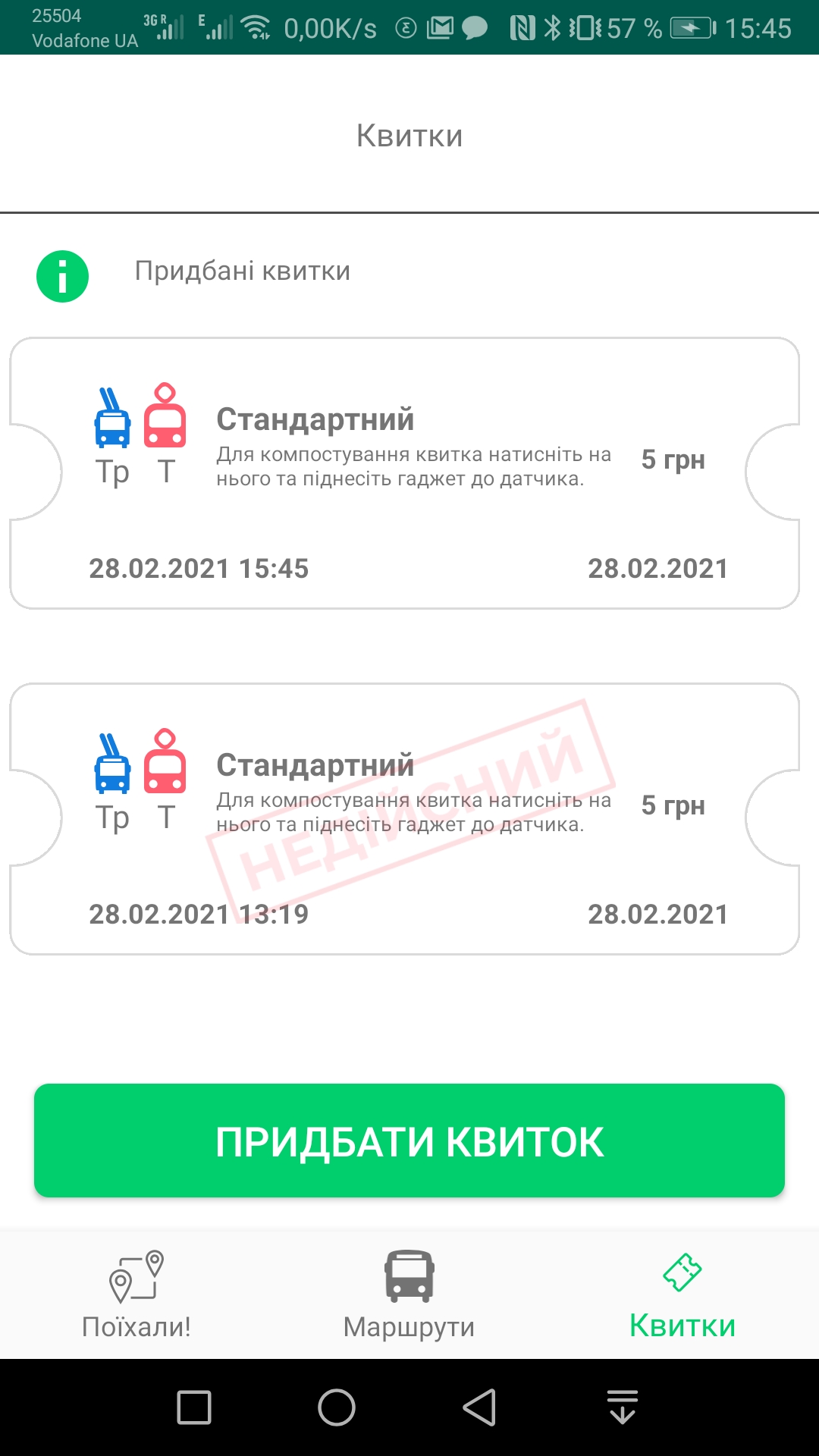Switch to the Маршрути tab
Viewport: 819px width, 1456px height.
coord(409,1295)
